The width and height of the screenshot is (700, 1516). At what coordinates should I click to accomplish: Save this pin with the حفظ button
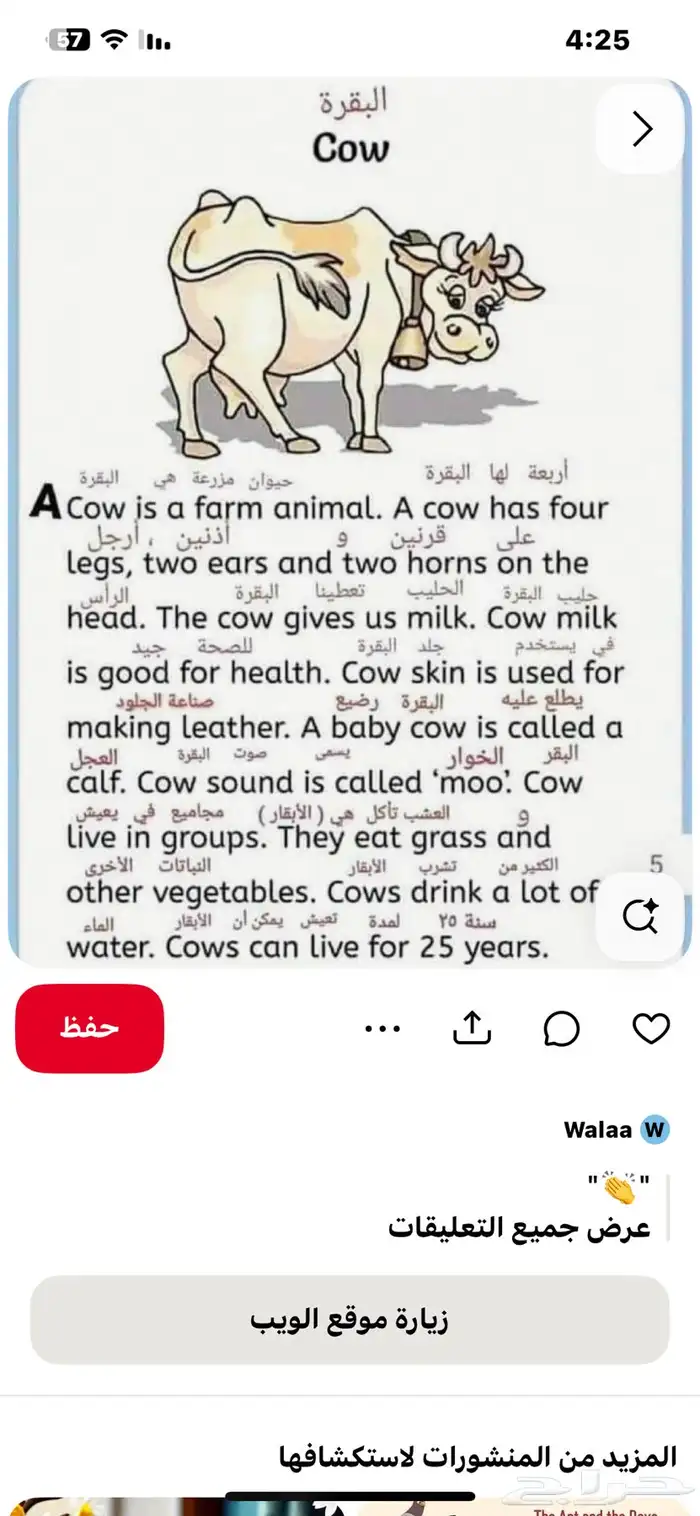pos(90,1028)
